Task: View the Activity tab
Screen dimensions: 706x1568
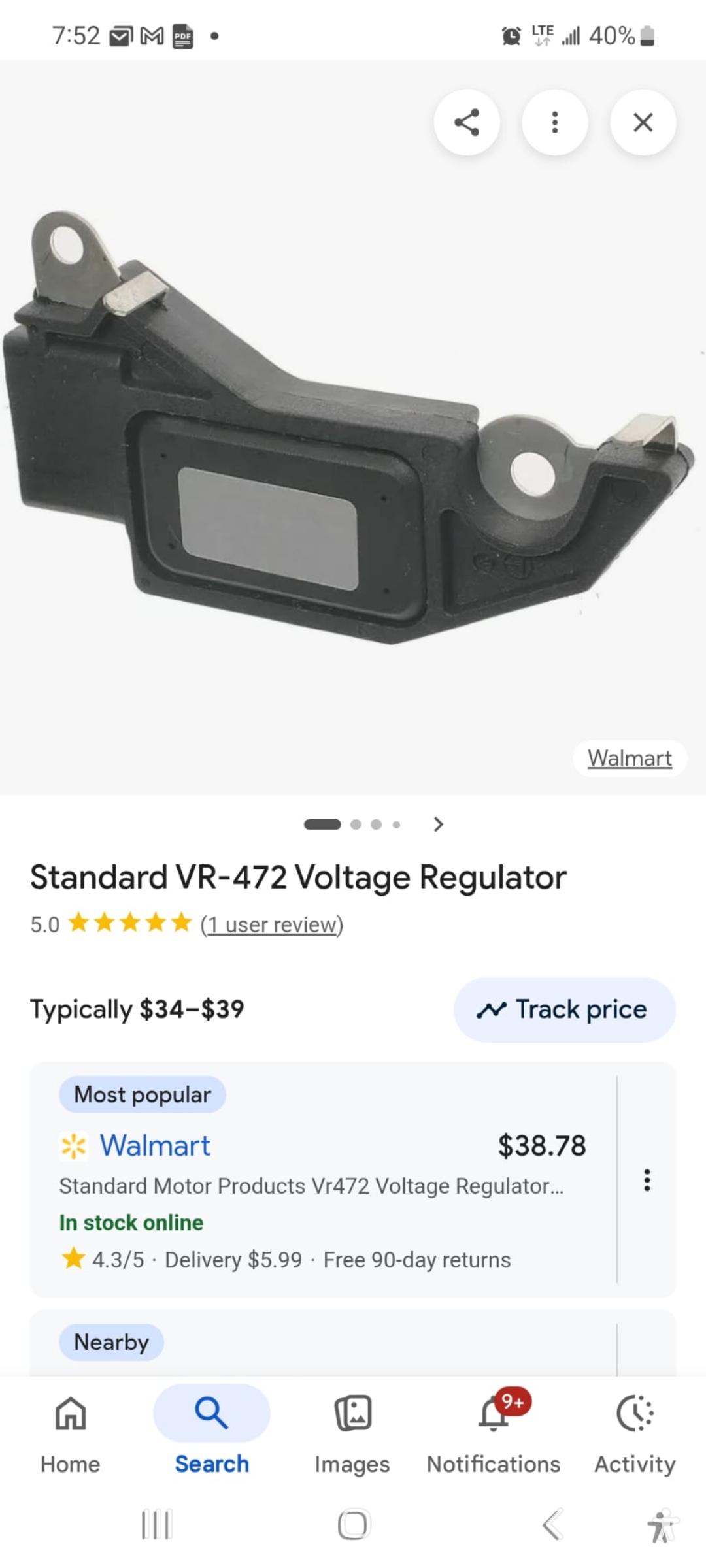Action: point(635,1429)
